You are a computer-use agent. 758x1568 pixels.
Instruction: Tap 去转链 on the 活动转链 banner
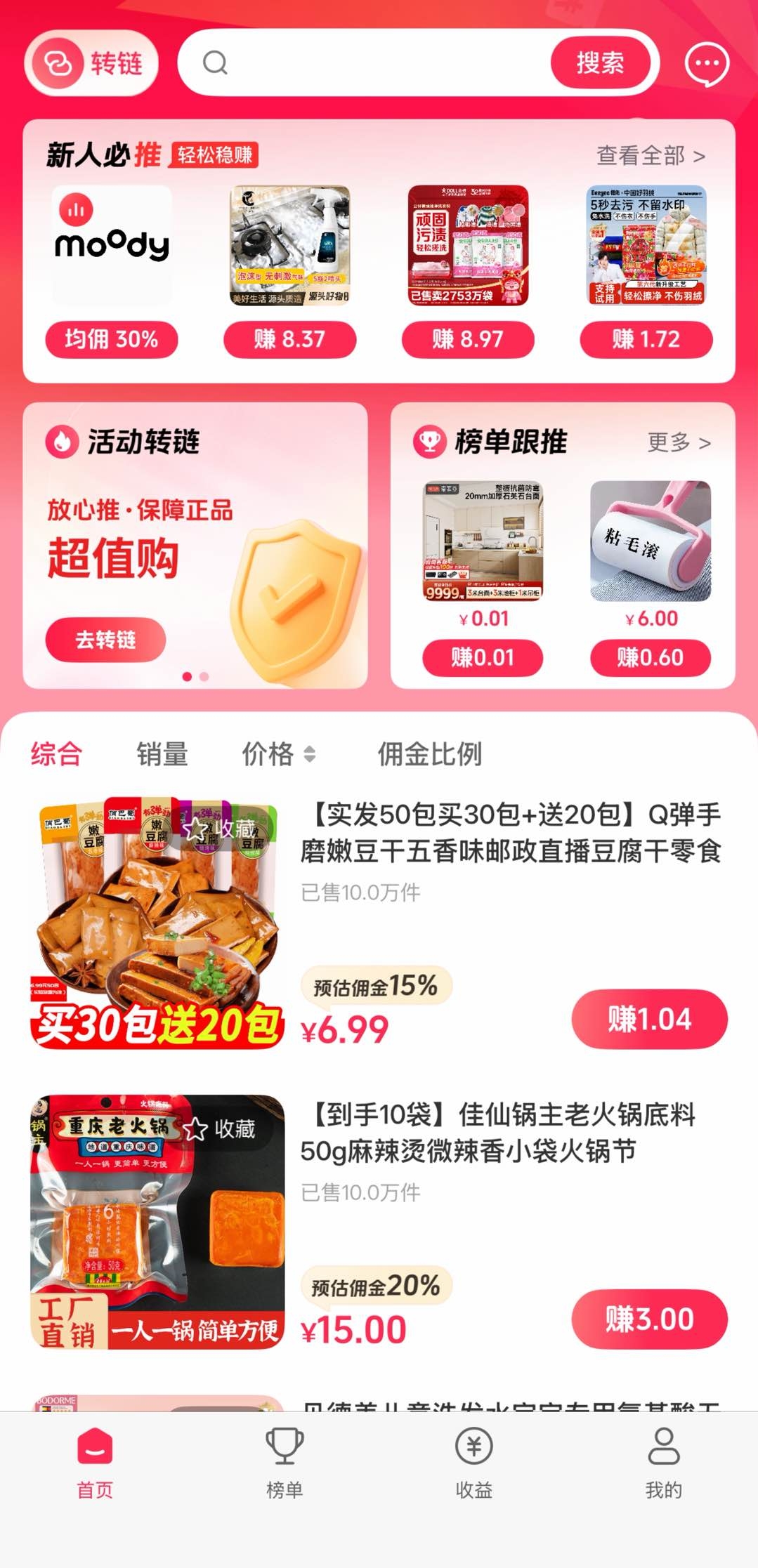[x=105, y=640]
